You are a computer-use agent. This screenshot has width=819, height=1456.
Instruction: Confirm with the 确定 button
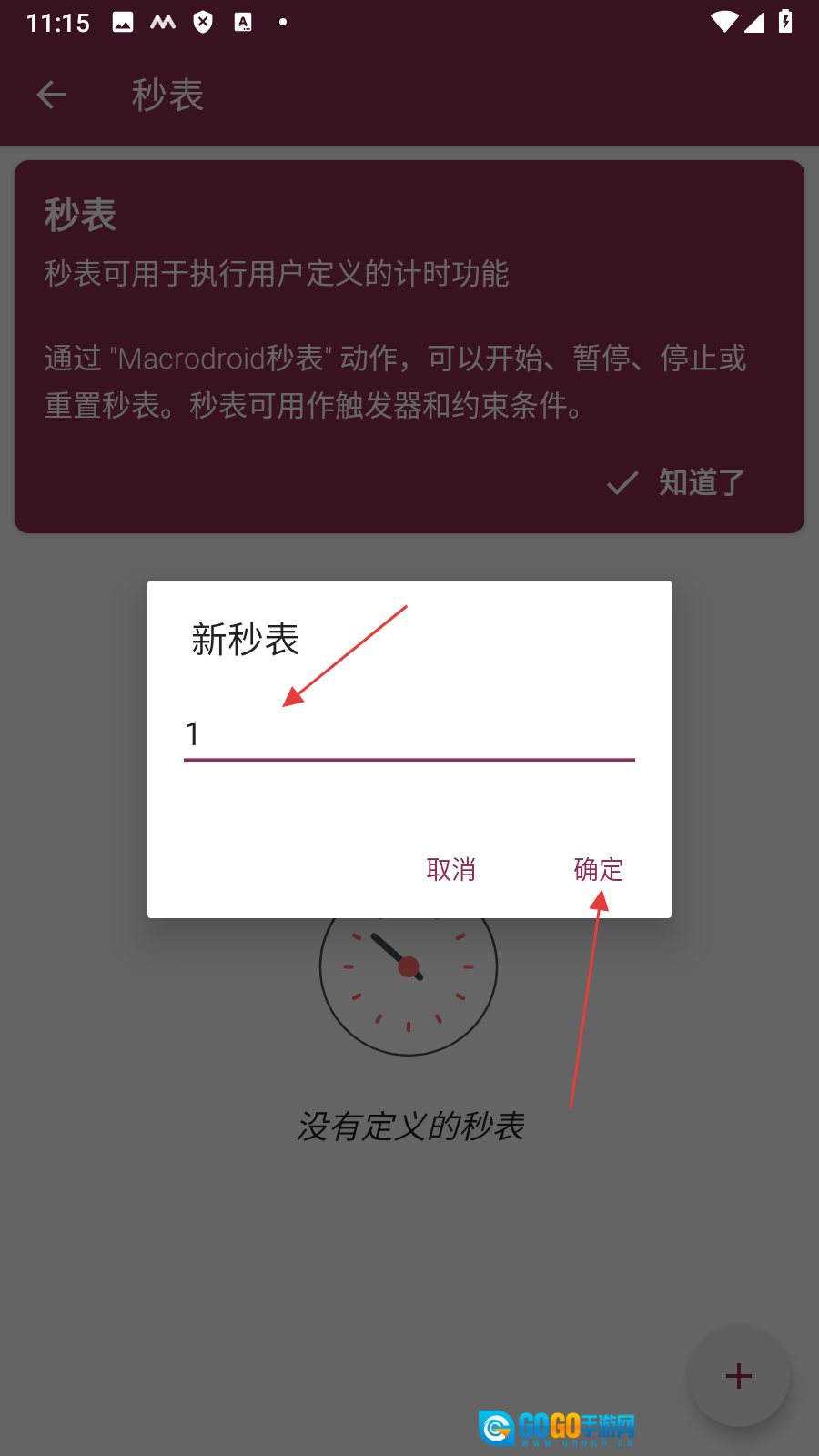click(598, 870)
